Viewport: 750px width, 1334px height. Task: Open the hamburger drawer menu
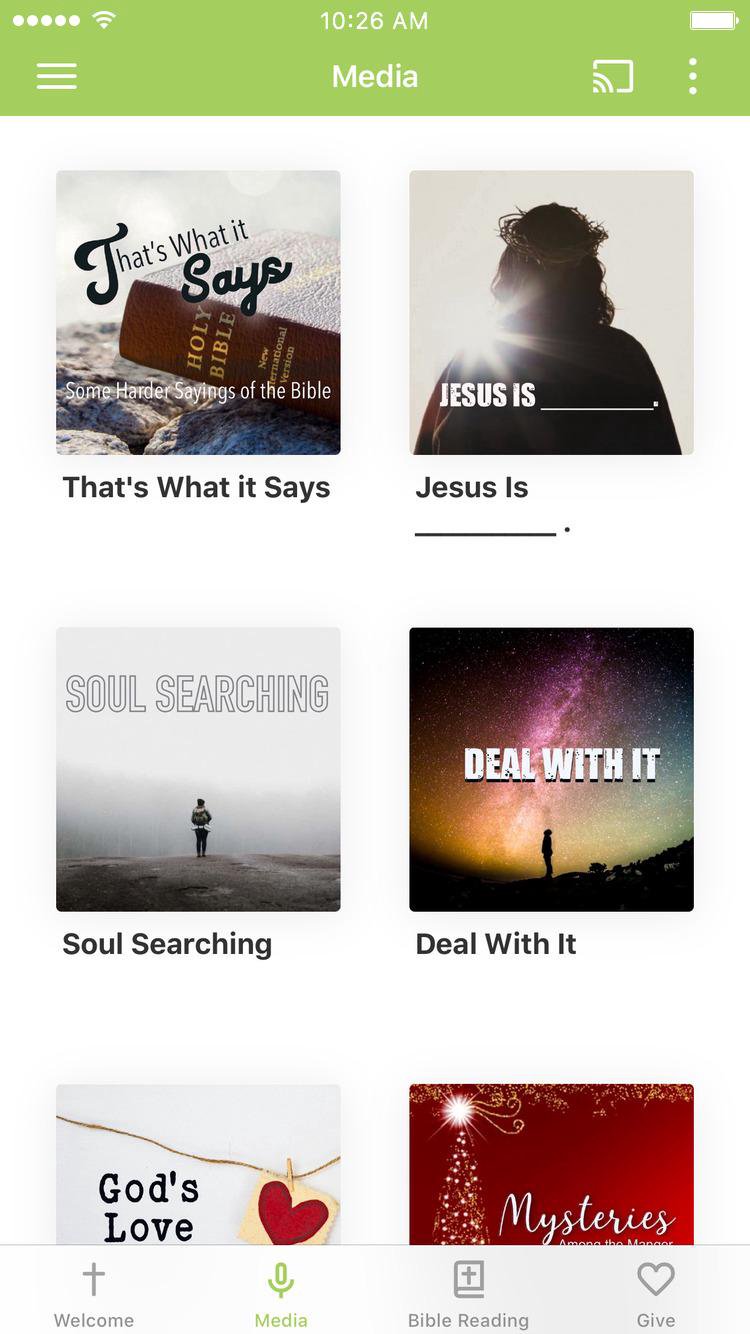(57, 77)
